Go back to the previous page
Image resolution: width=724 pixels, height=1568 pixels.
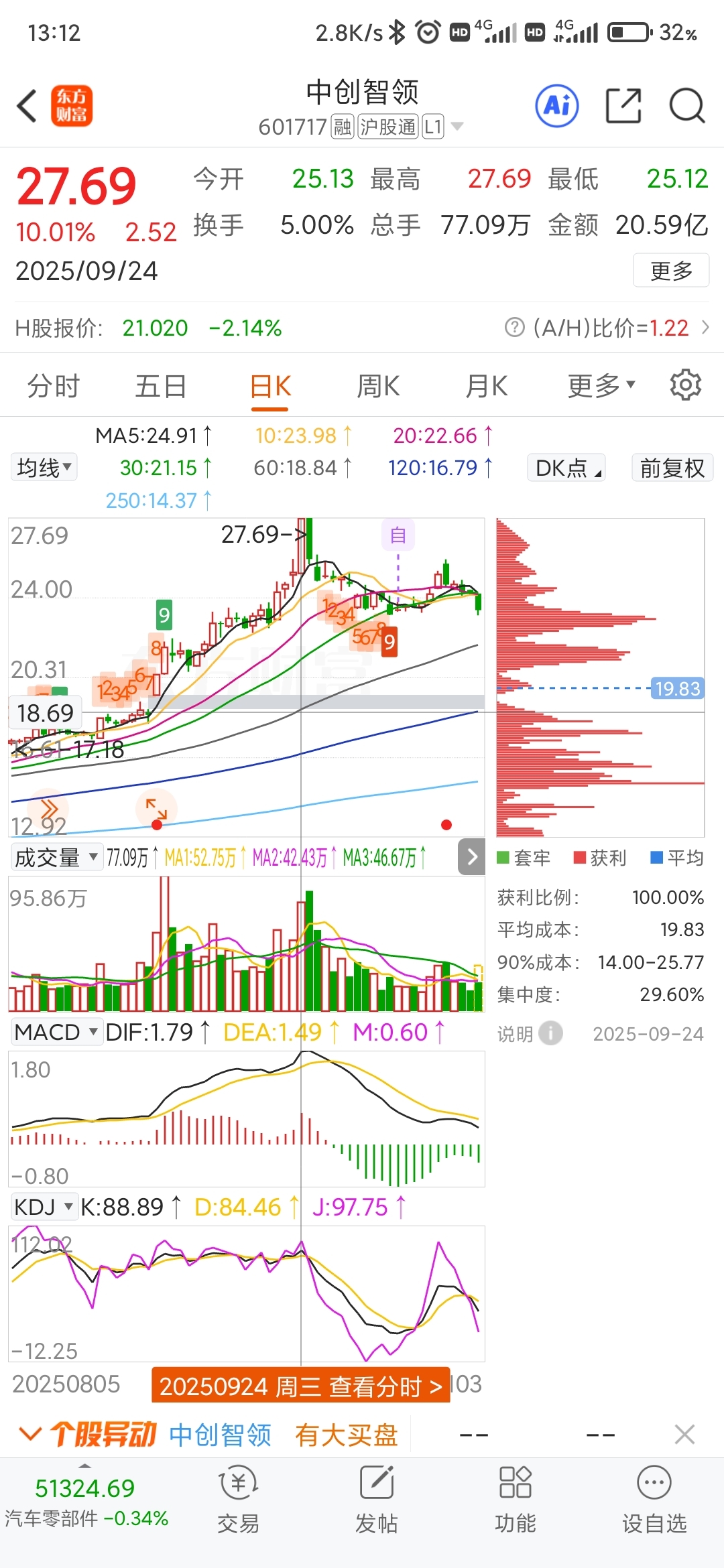click(x=27, y=107)
